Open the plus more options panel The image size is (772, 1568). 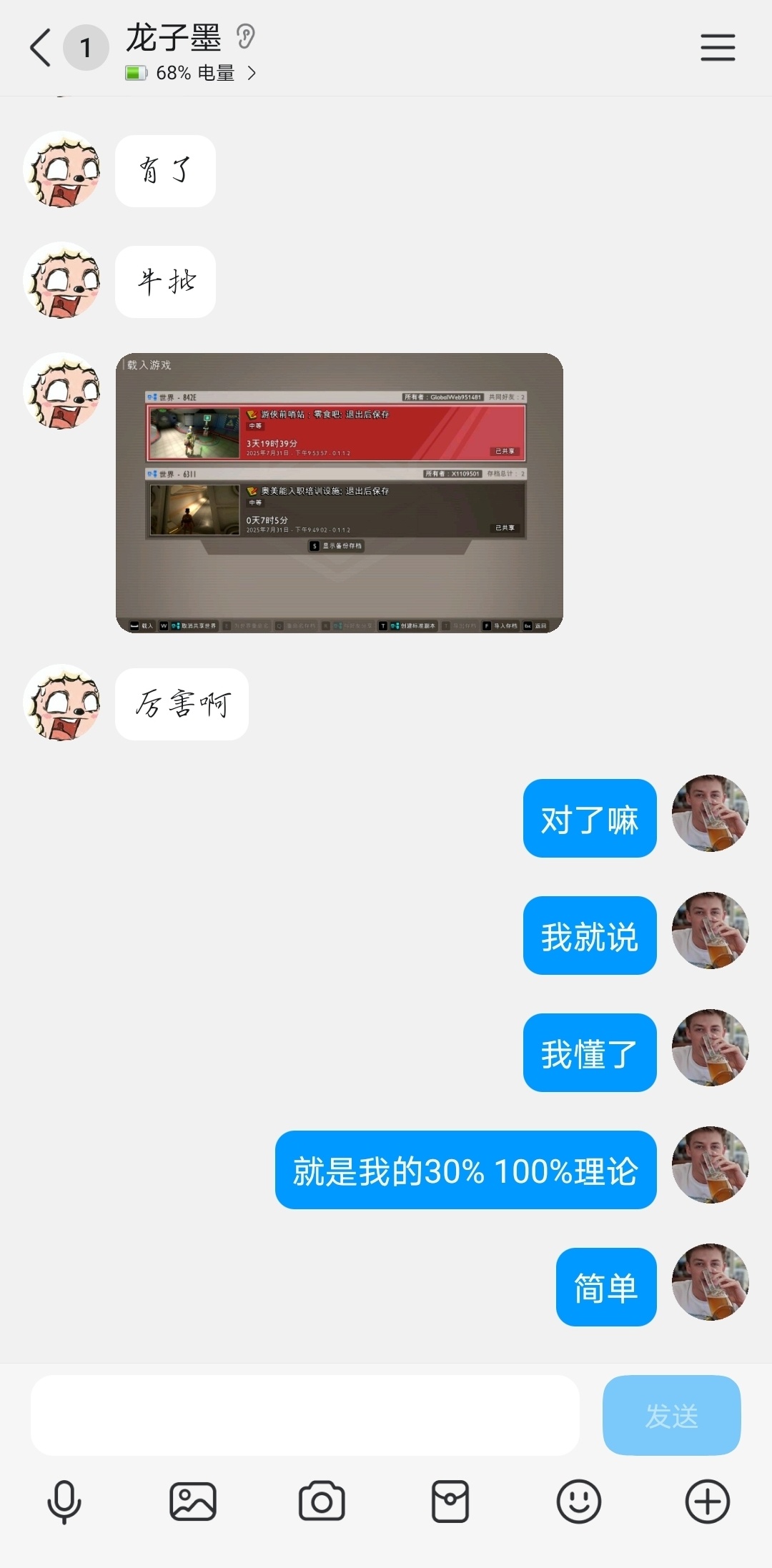(x=707, y=1501)
